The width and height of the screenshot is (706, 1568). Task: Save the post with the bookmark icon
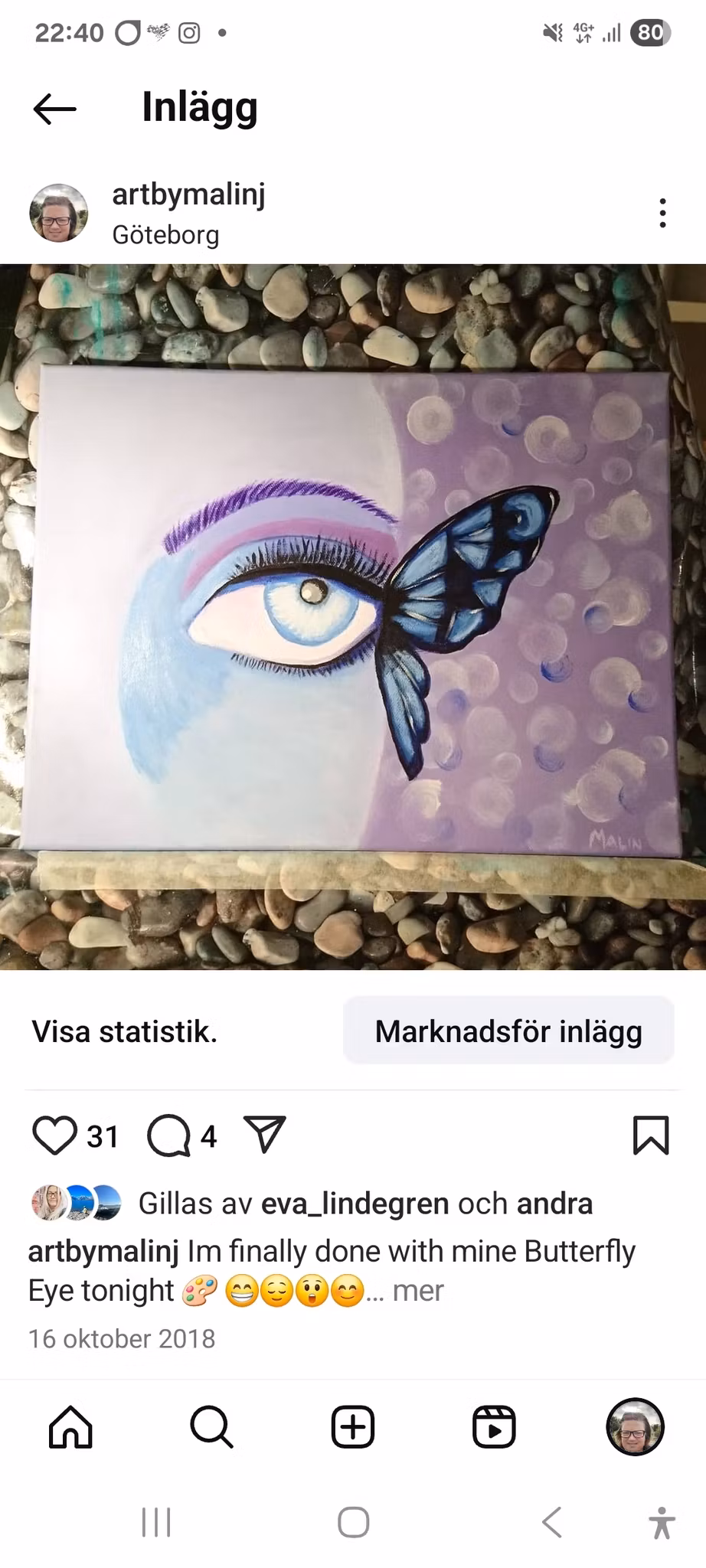click(651, 1135)
